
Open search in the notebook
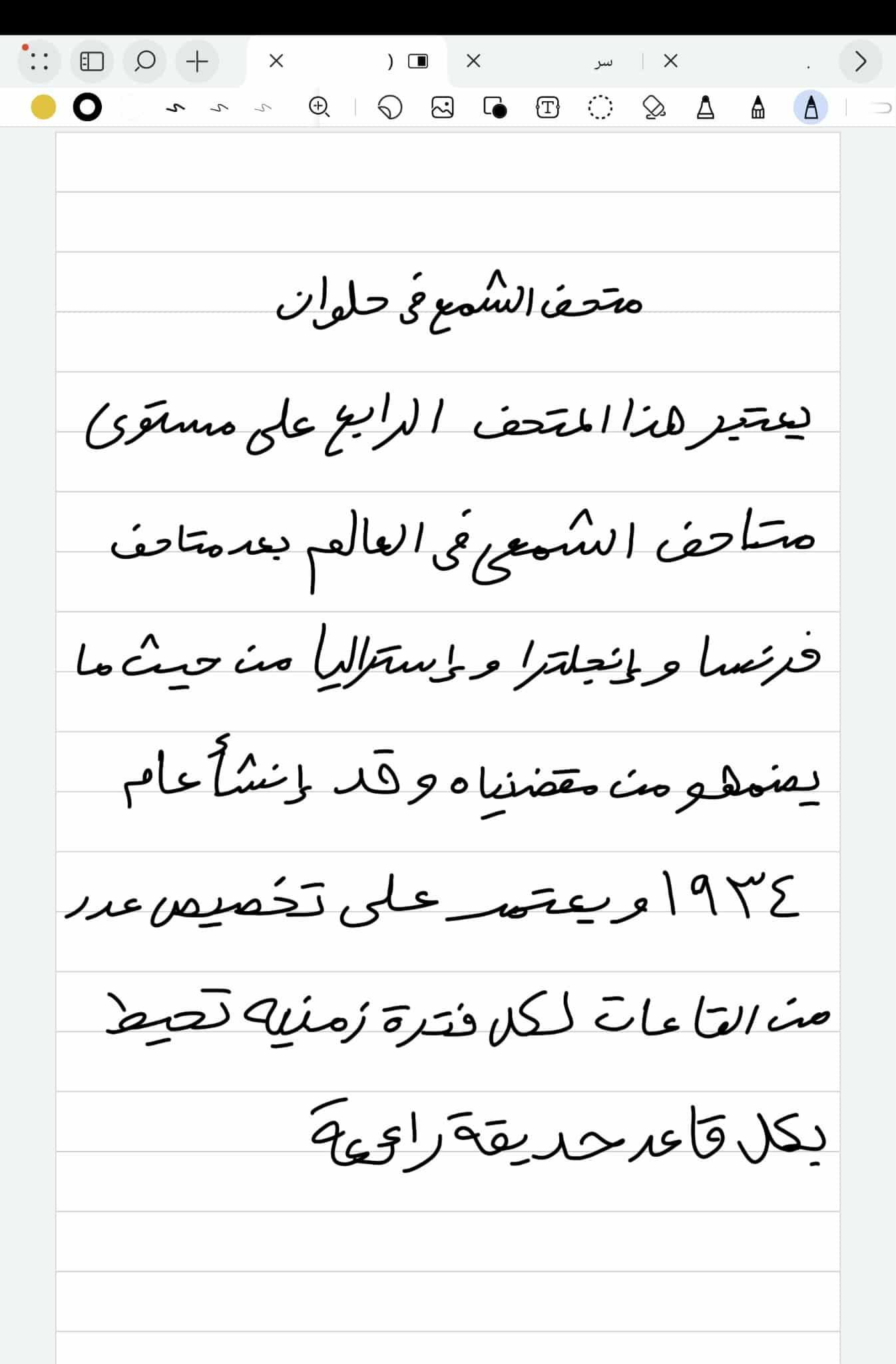tap(144, 61)
